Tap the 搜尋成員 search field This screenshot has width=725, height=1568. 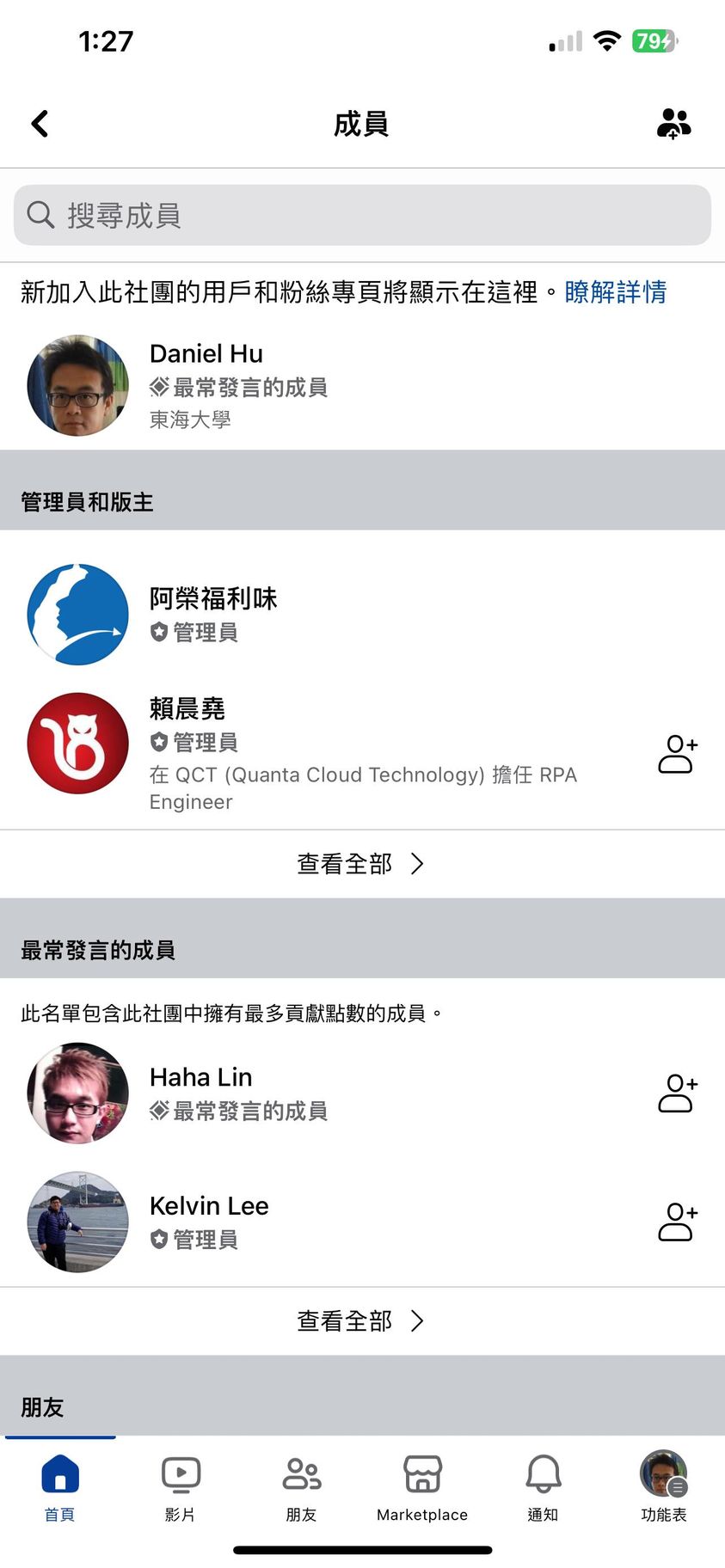(x=362, y=215)
